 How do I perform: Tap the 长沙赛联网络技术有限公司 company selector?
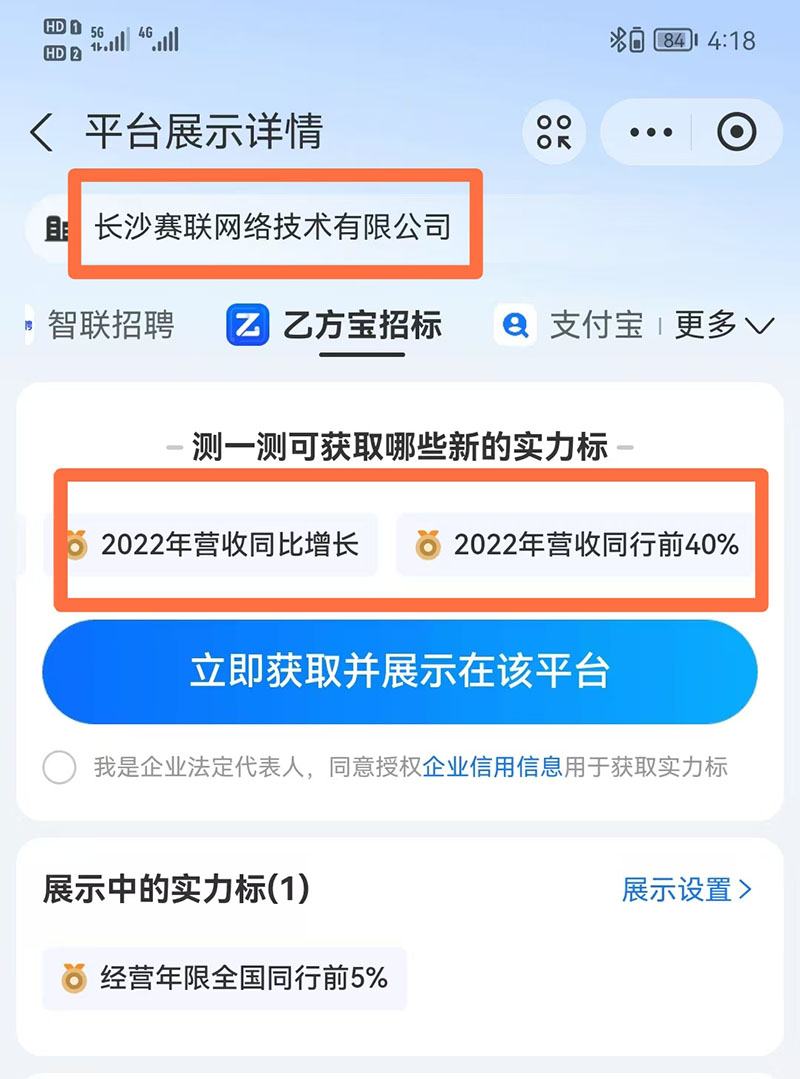[x=272, y=226]
